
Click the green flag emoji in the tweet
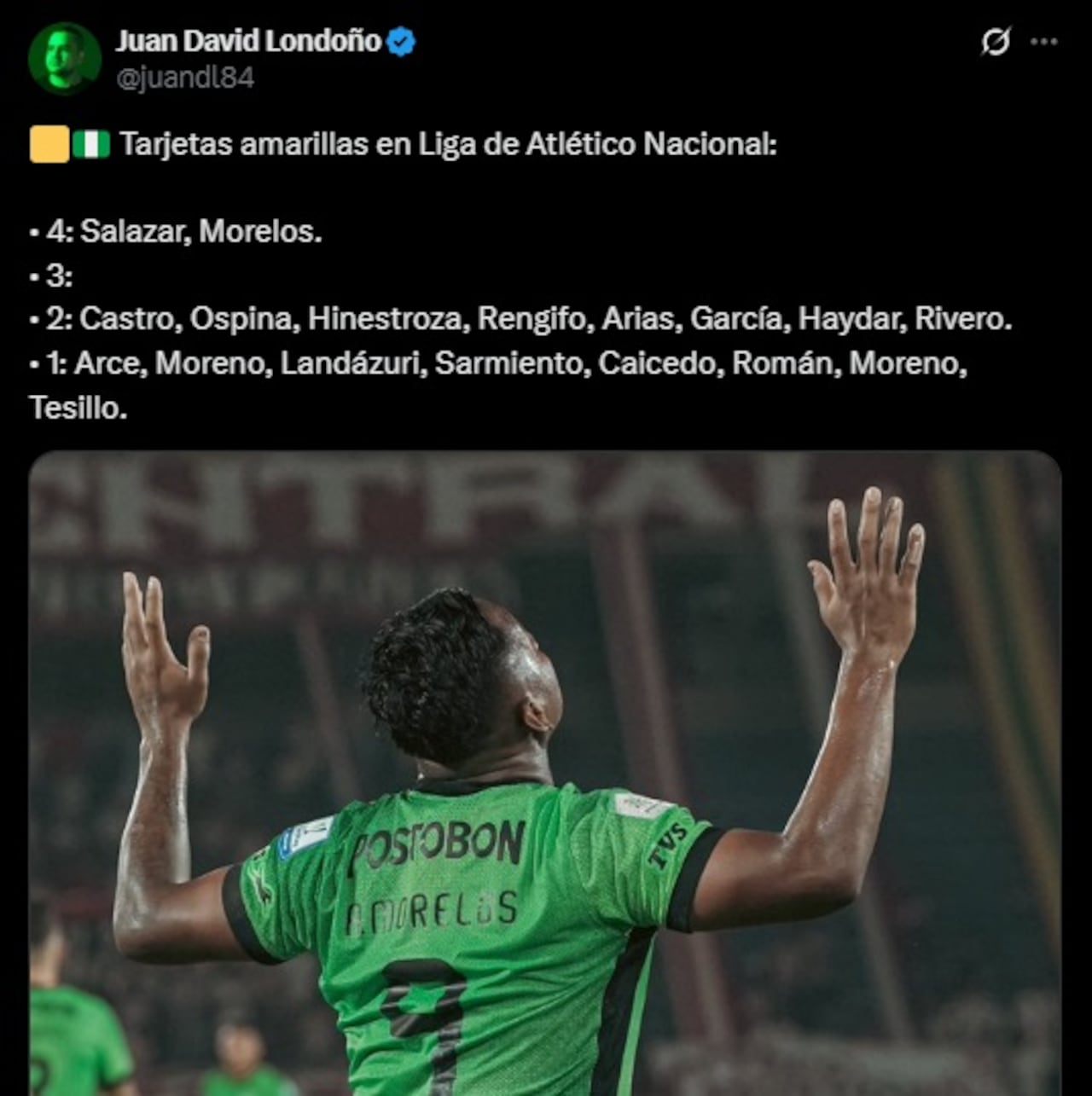tap(92, 145)
